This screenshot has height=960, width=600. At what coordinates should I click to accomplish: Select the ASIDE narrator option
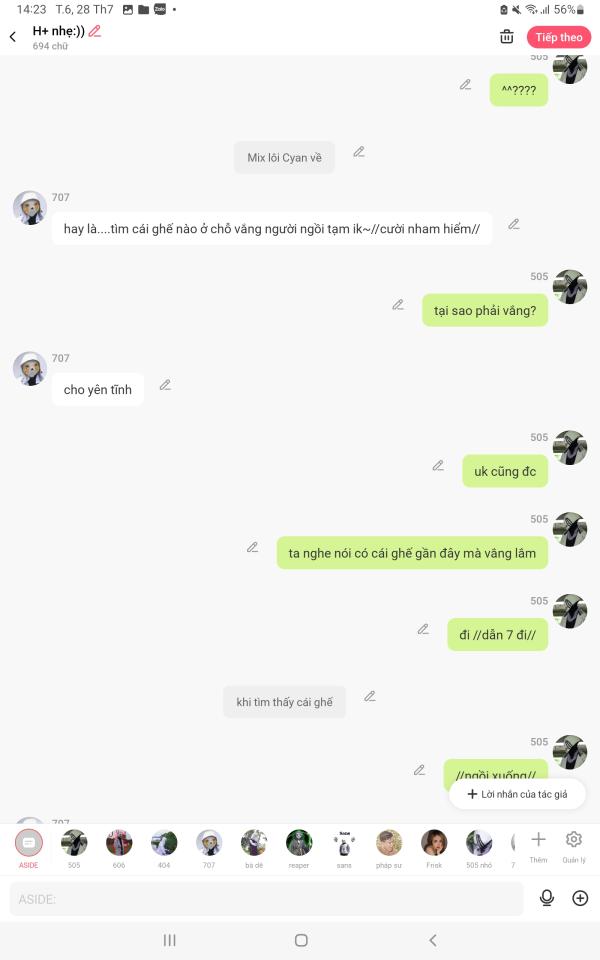click(x=29, y=848)
